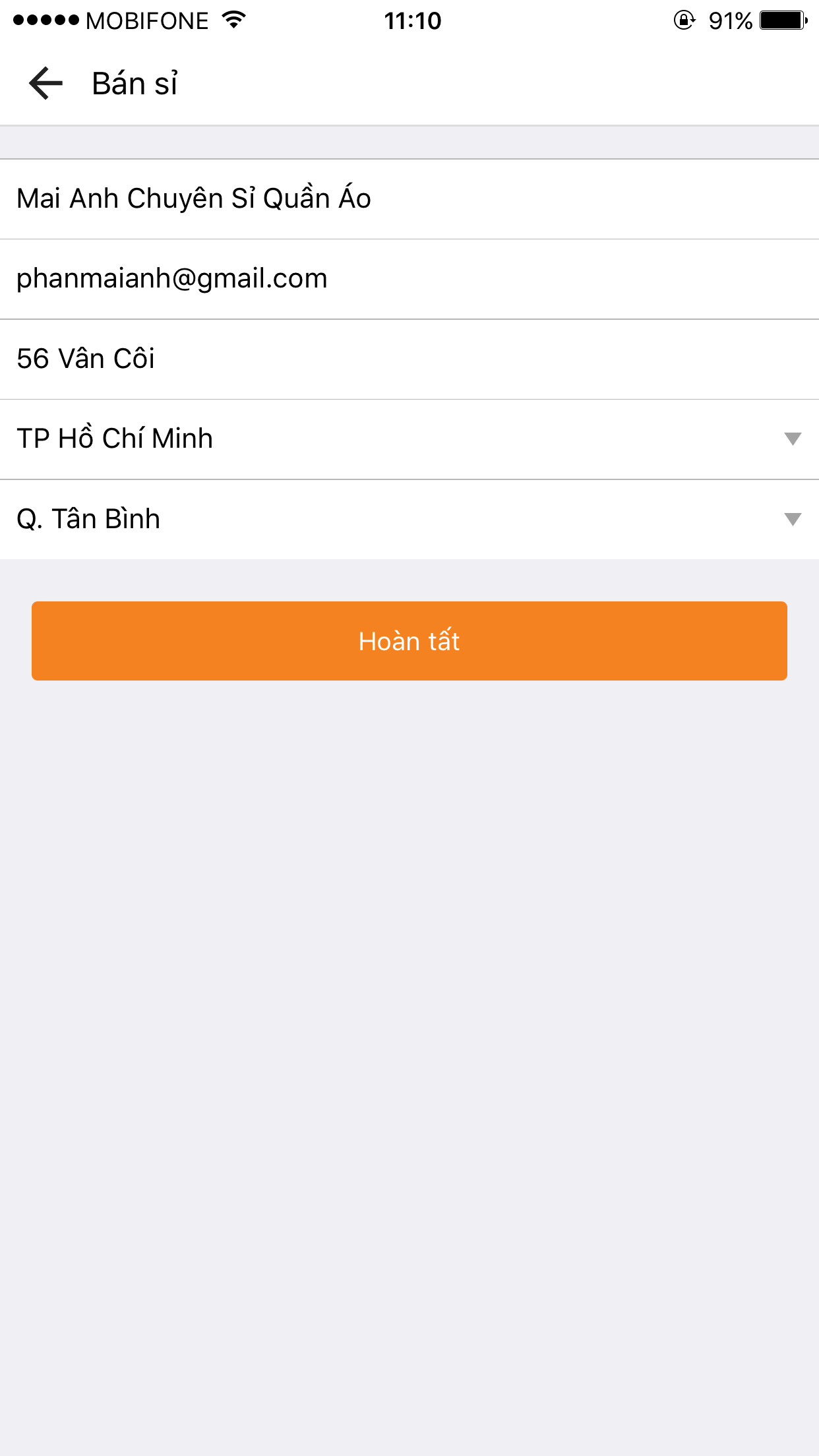819x1456 pixels.
Task: Open the Q. Tân Bình district dropdown
Action: (409, 520)
